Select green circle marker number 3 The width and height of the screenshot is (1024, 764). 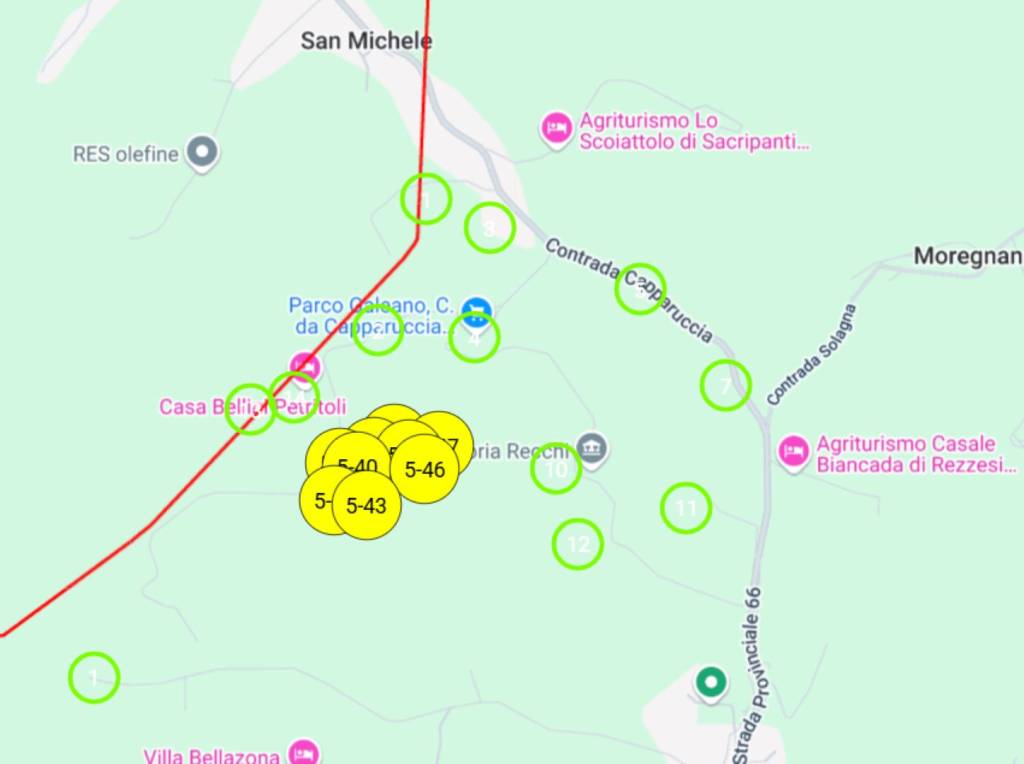click(x=489, y=227)
